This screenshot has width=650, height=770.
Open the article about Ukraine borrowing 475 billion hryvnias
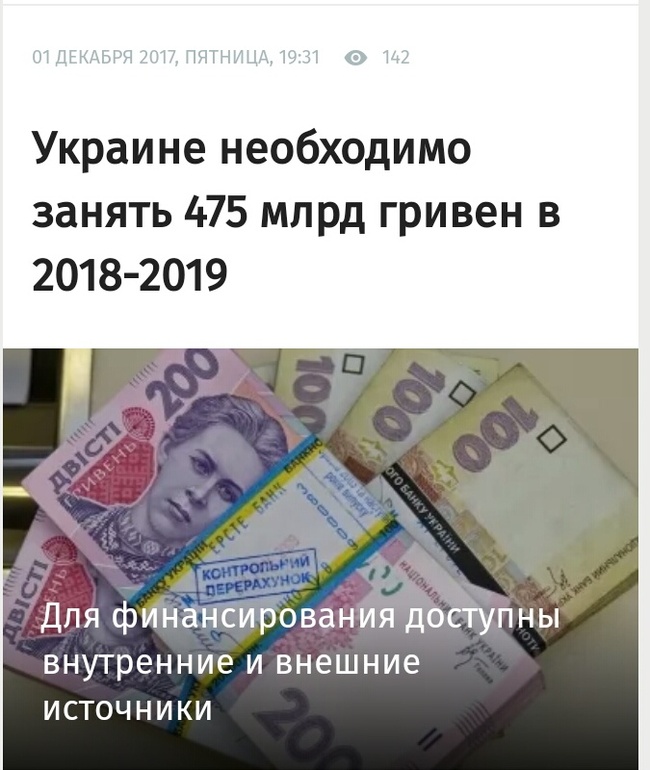[x=296, y=213]
